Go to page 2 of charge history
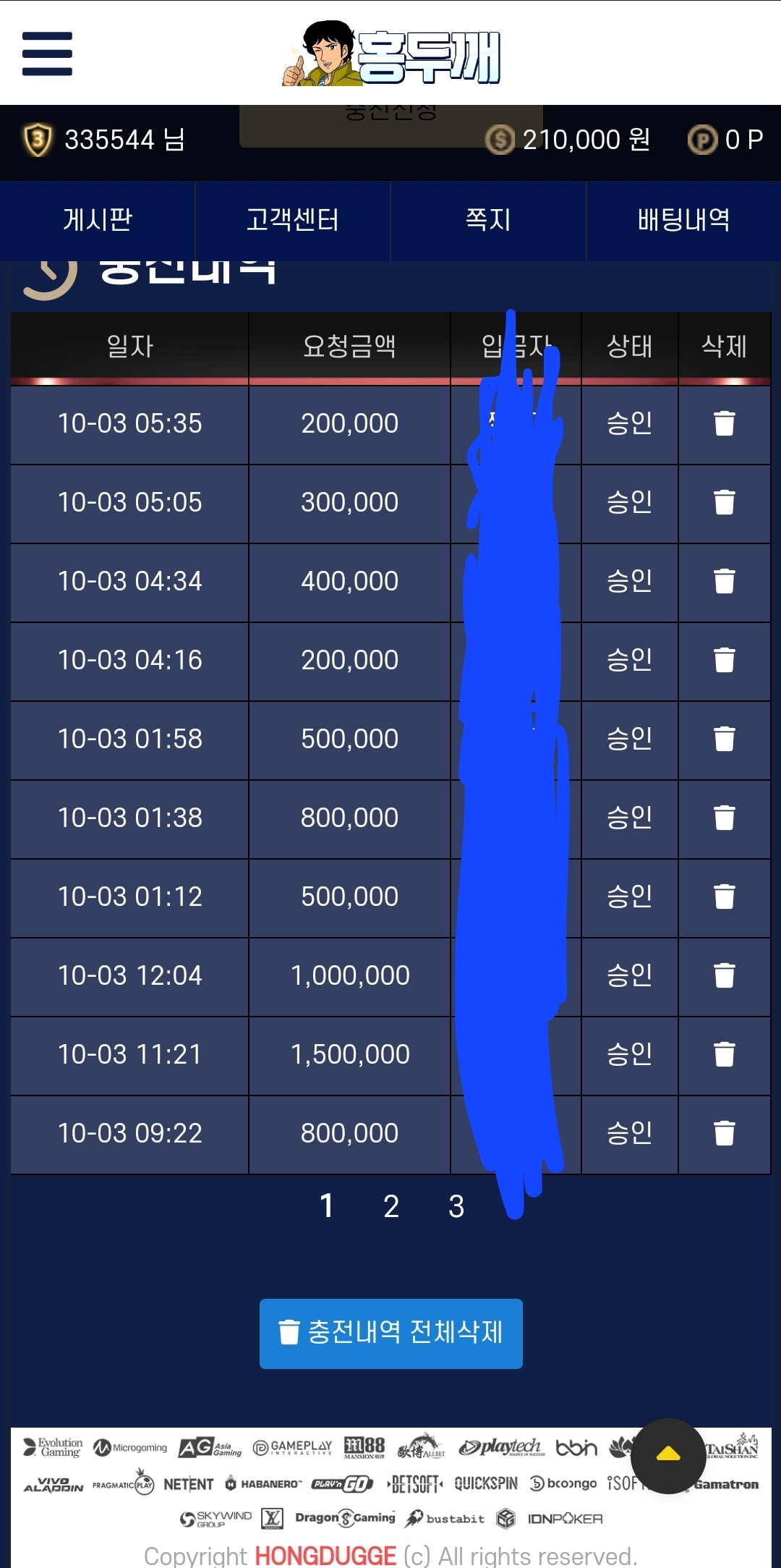 (x=391, y=1206)
